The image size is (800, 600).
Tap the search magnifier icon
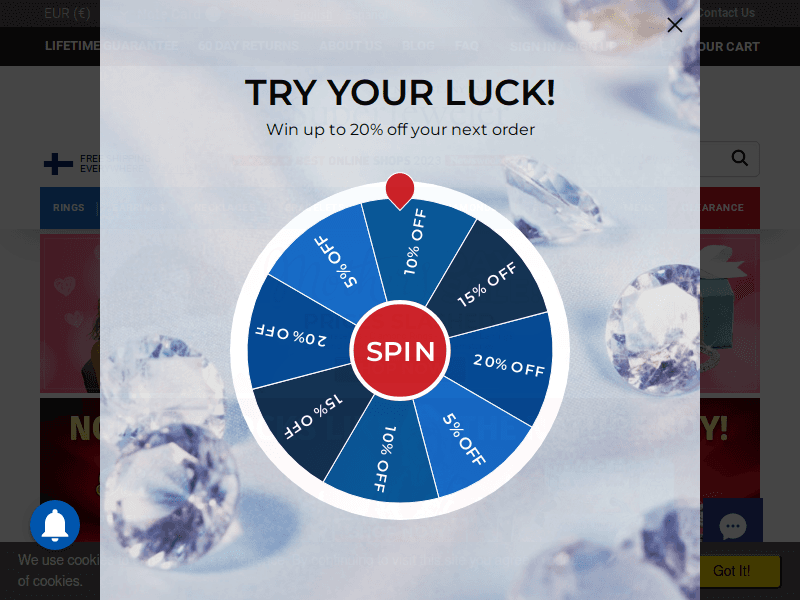(740, 158)
